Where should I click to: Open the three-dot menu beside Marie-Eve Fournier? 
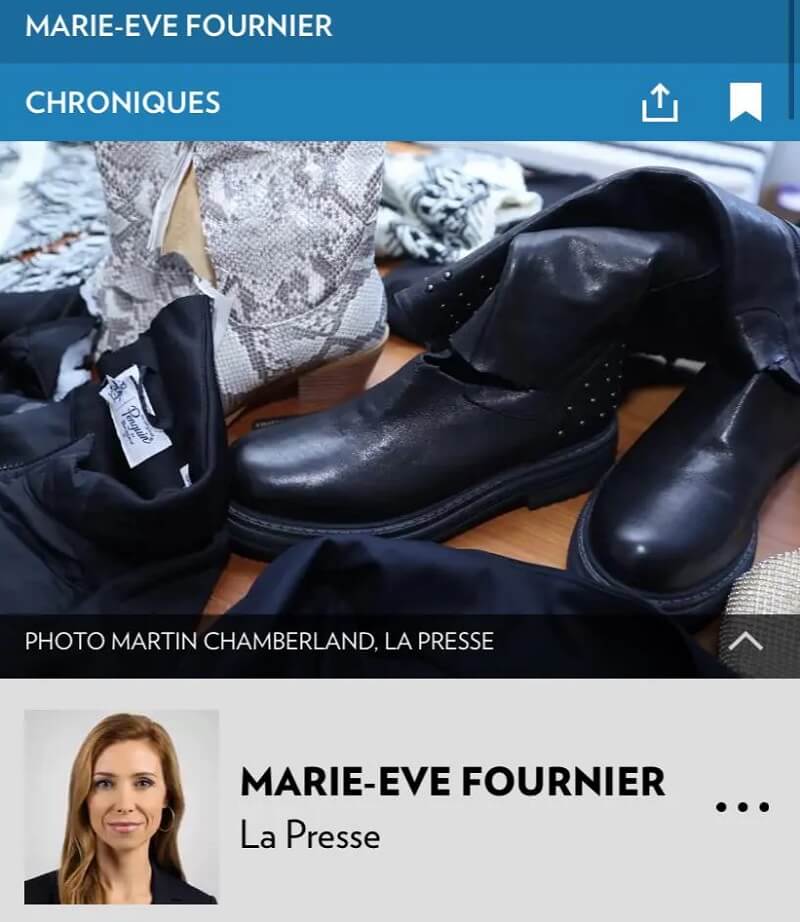click(742, 807)
